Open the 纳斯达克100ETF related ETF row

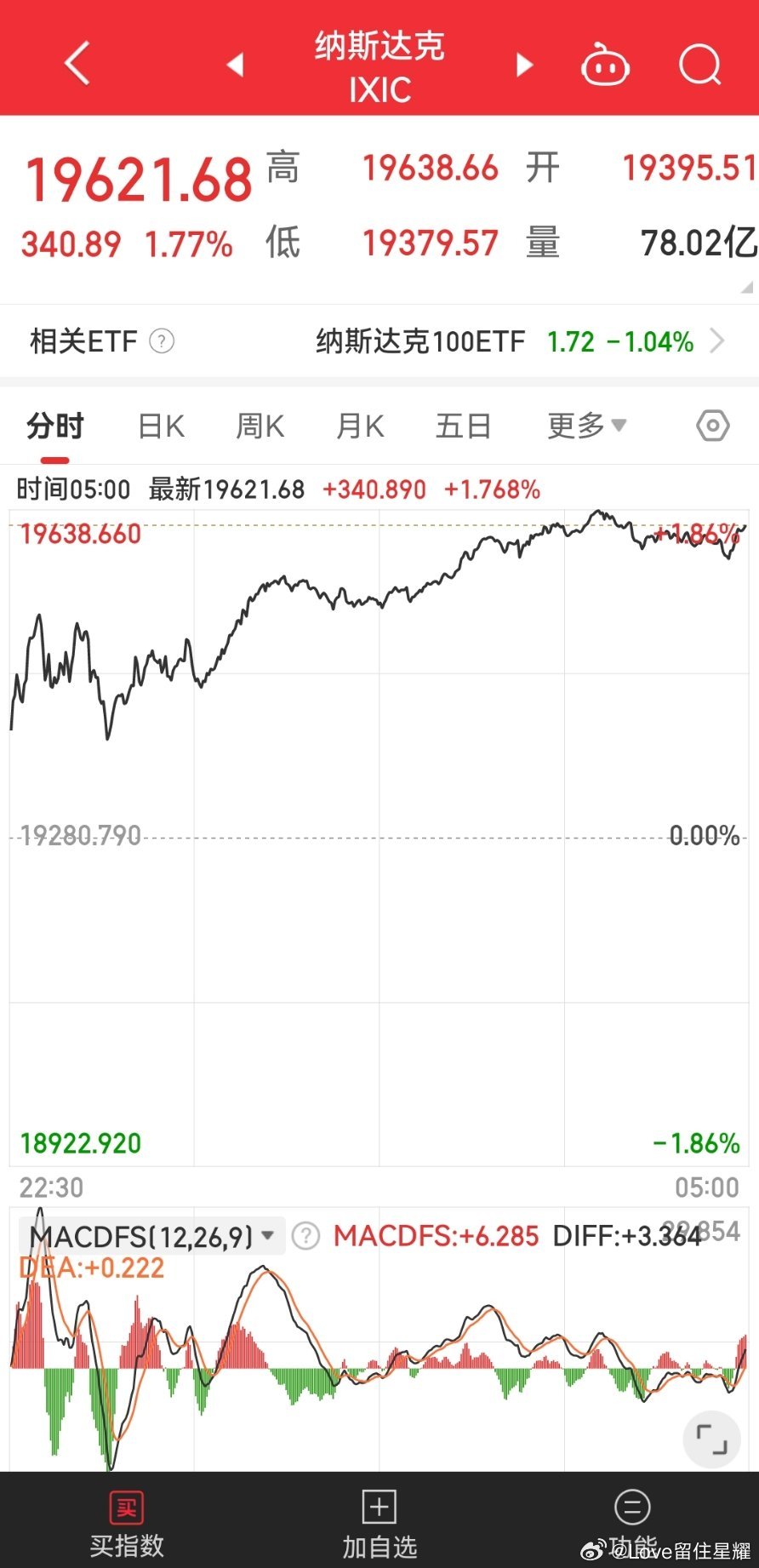379,341
